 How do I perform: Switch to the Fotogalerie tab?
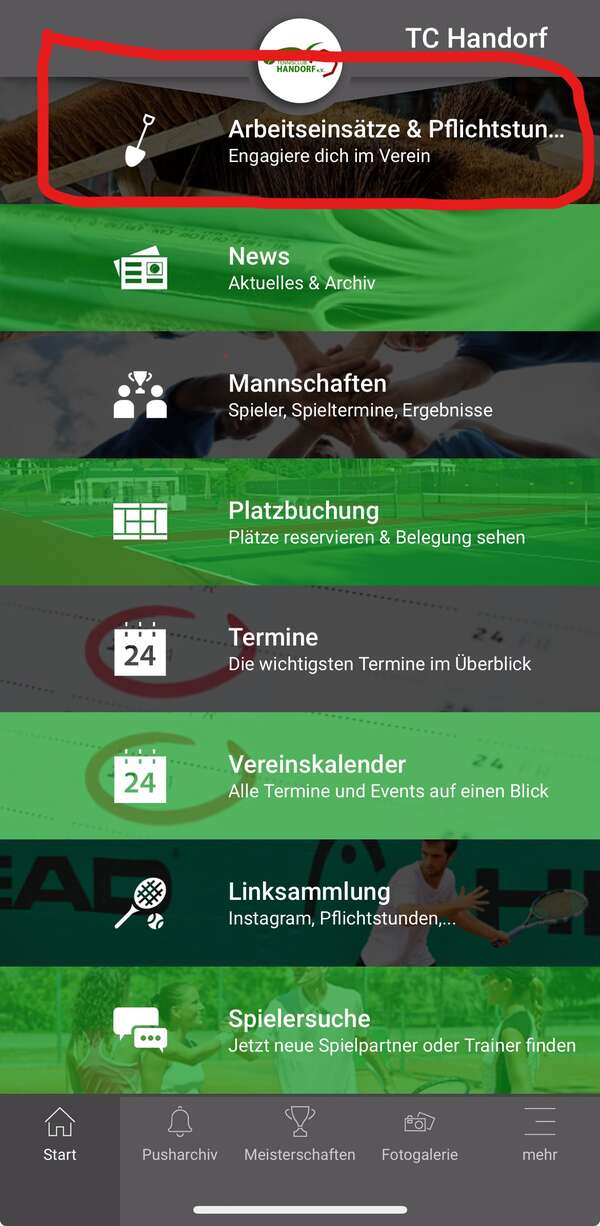420,1135
